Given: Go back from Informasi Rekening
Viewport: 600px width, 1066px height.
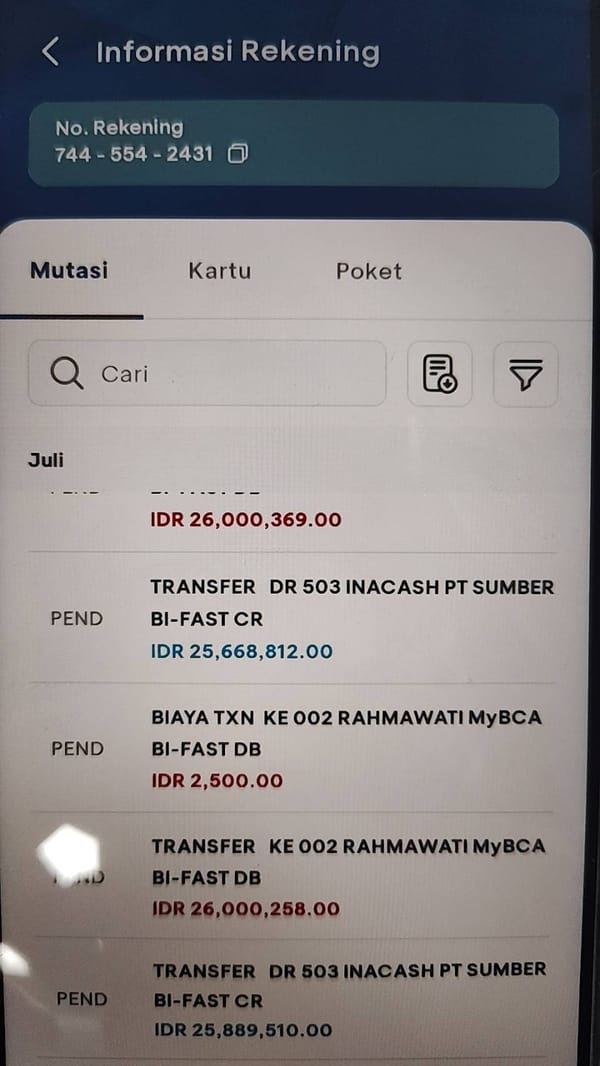Looking at the screenshot, I should [x=50, y=52].
